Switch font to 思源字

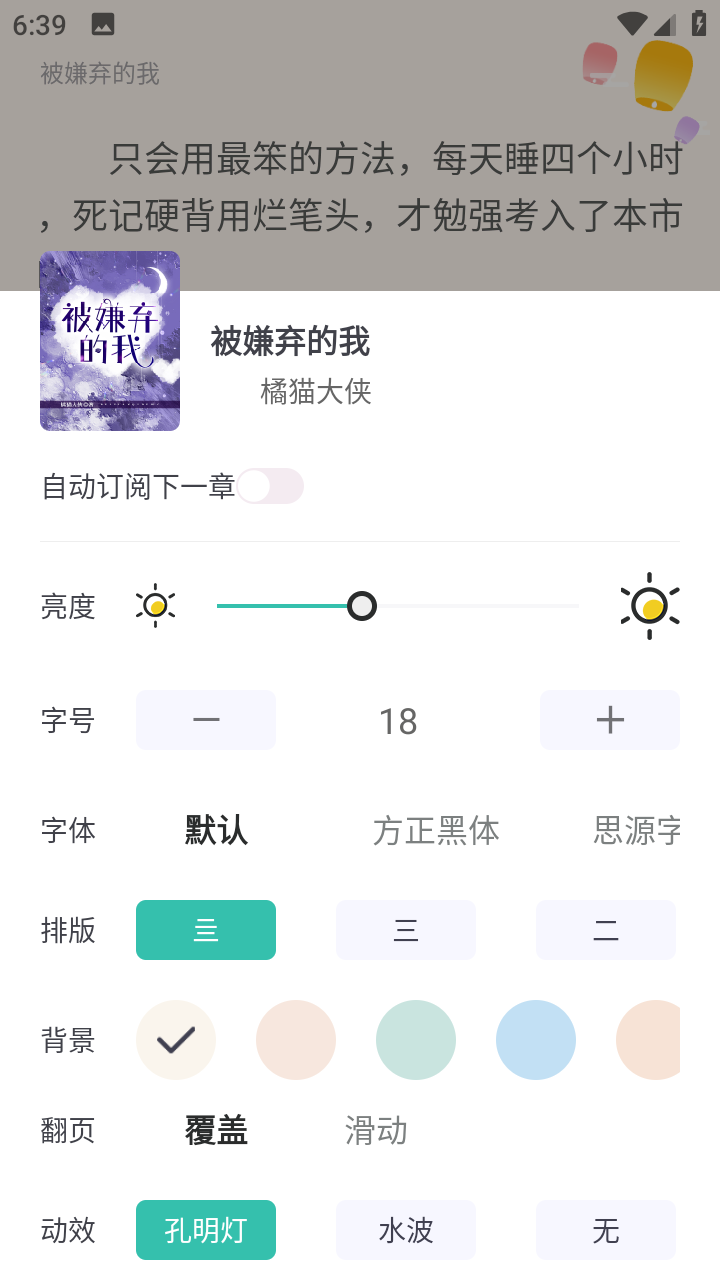(x=637, y=830)
